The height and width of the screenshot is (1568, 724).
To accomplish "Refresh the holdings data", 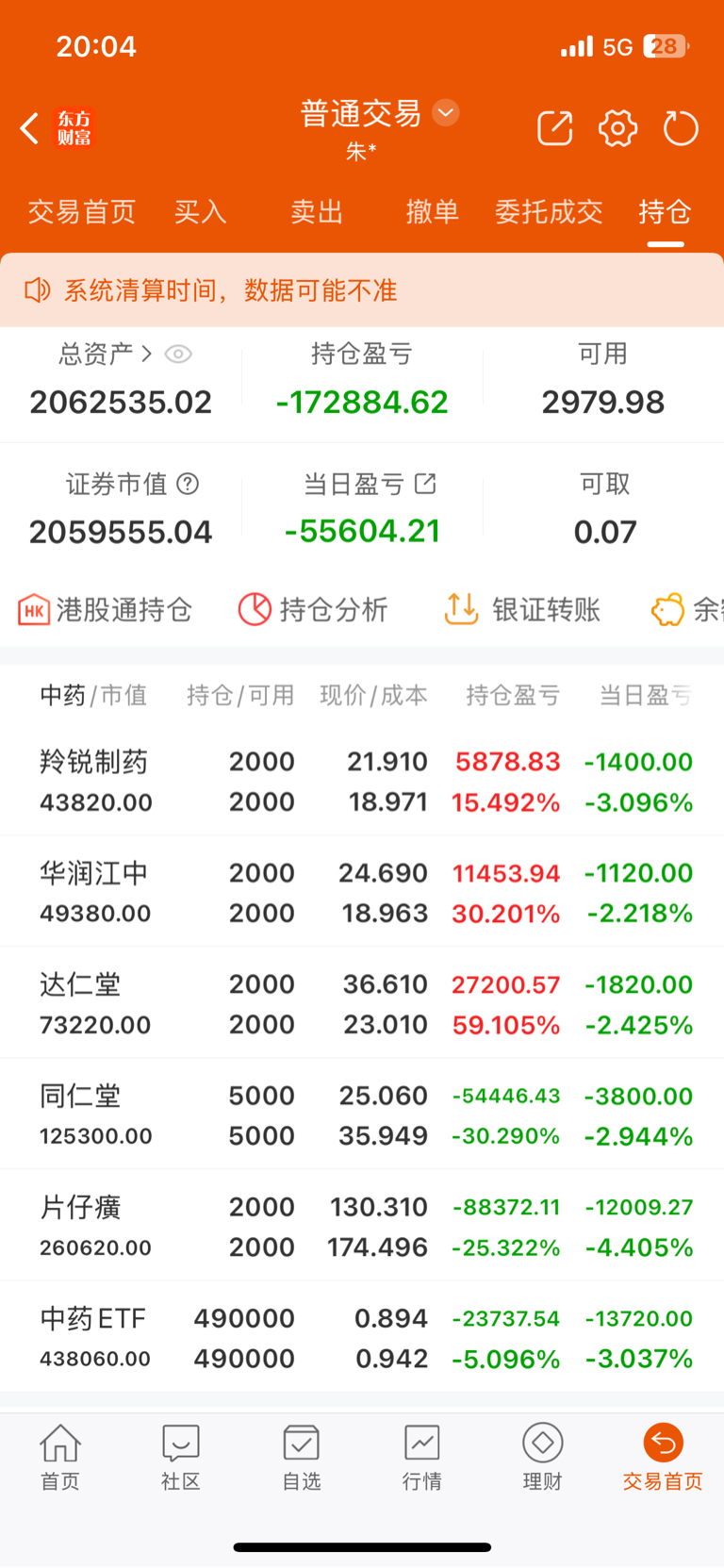I will click(x=681, y=128).
